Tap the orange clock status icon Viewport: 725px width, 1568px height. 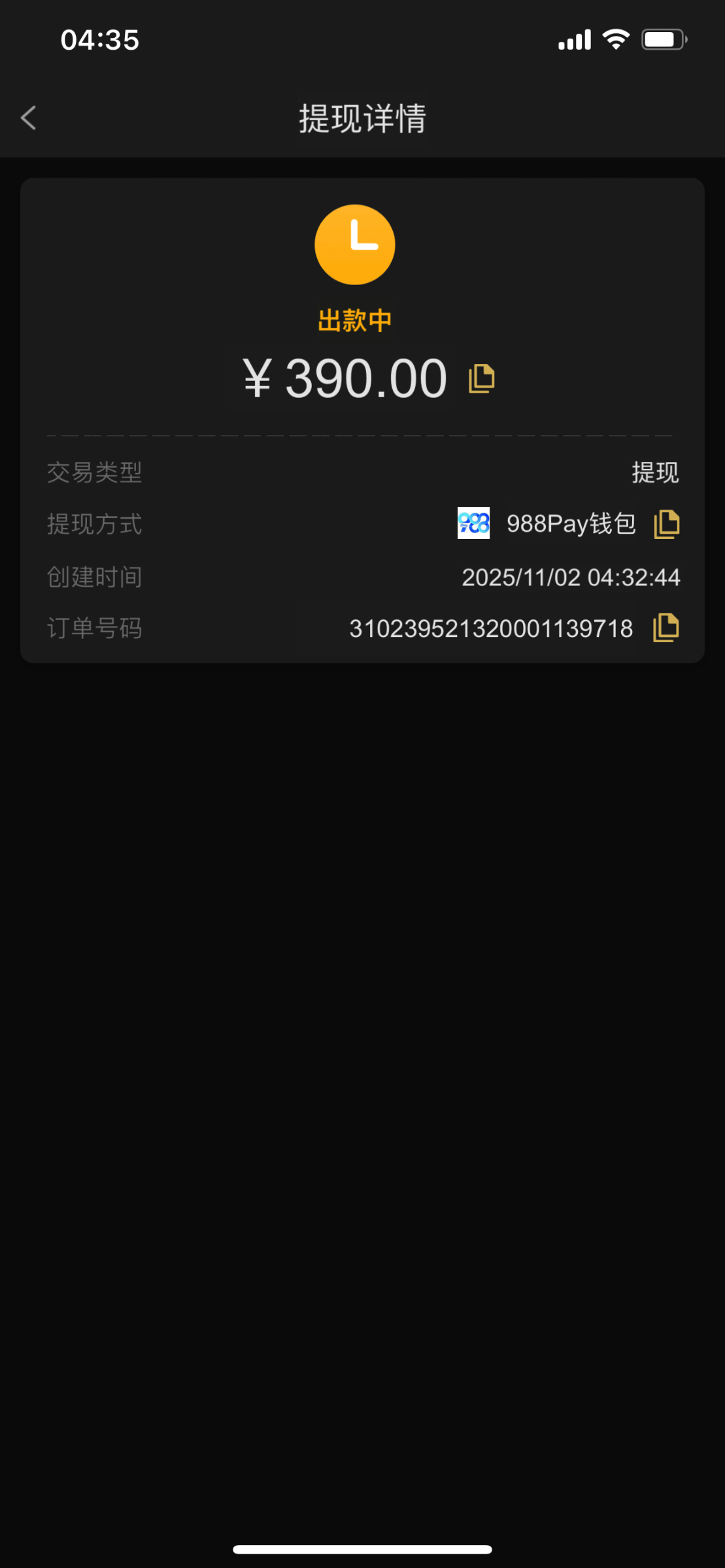[354, 244]
